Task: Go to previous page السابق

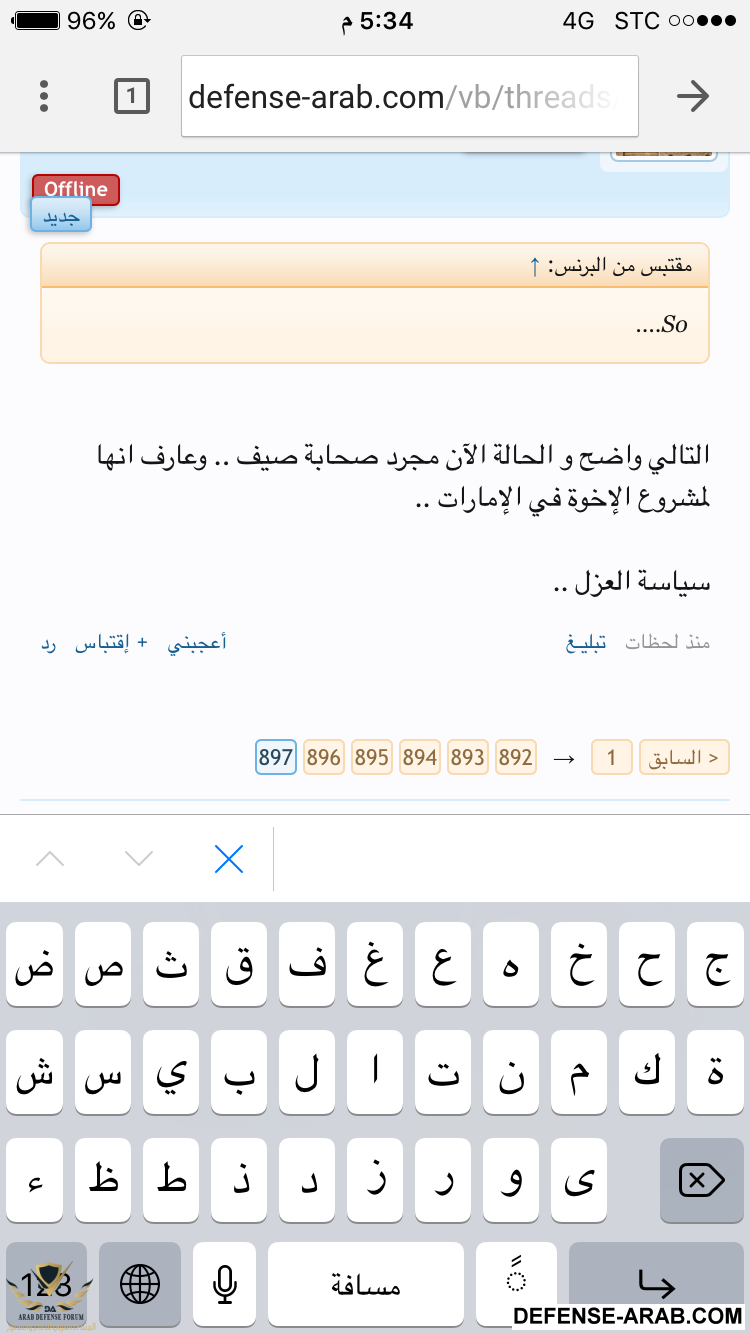Action: point(685,758)
